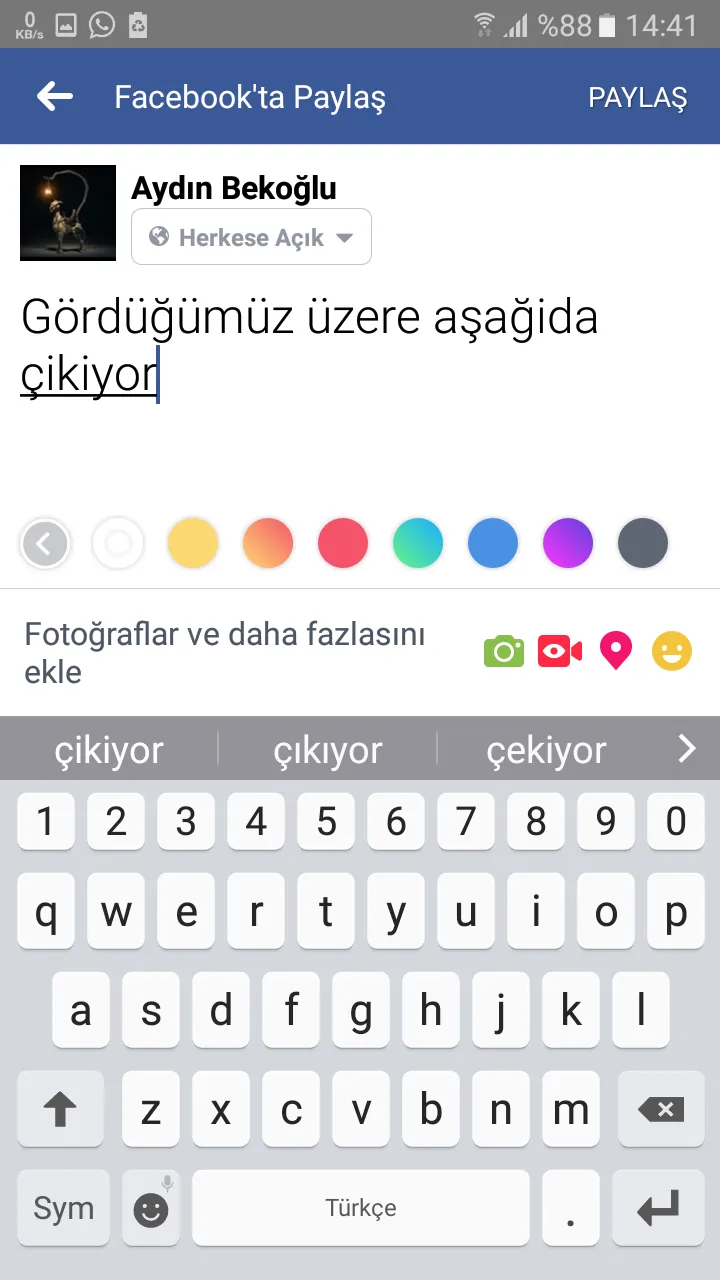
Task: Collapse the background color picker arrow
Action: 44,544
